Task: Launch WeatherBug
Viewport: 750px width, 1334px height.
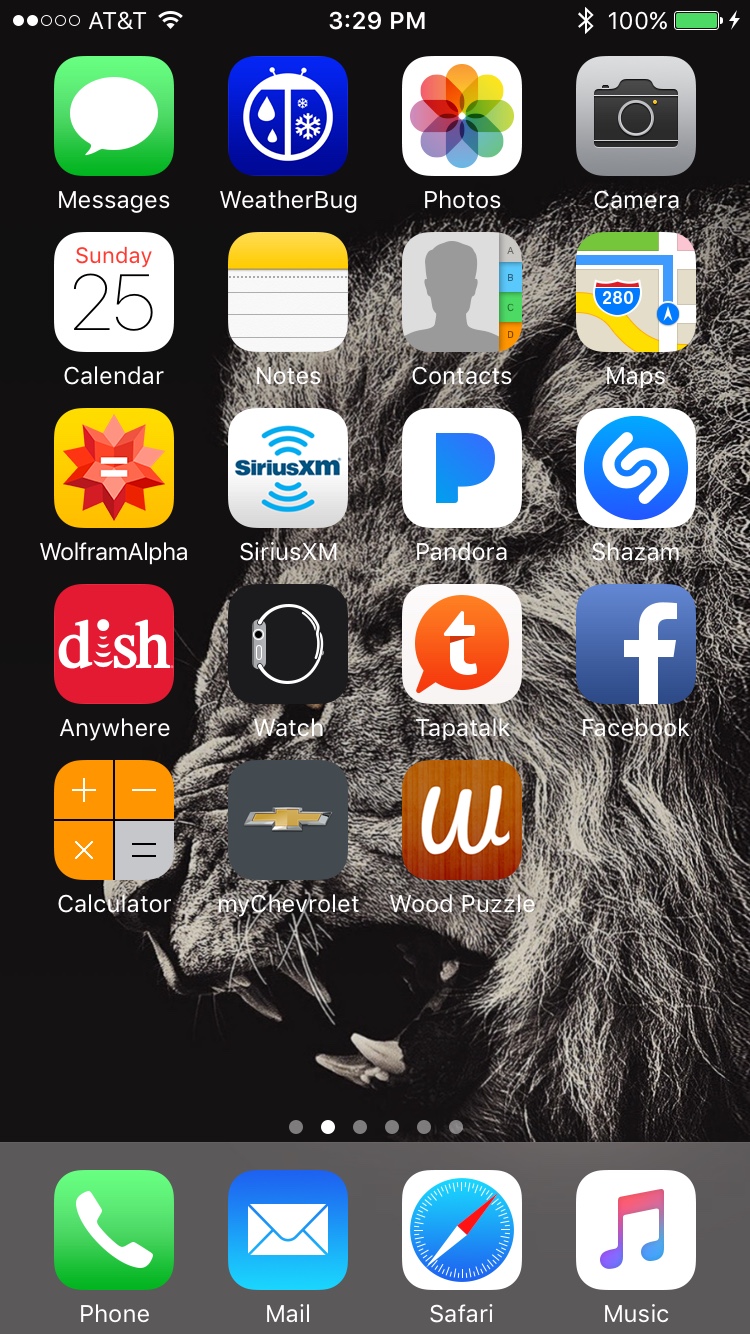Action: [288, 116]
